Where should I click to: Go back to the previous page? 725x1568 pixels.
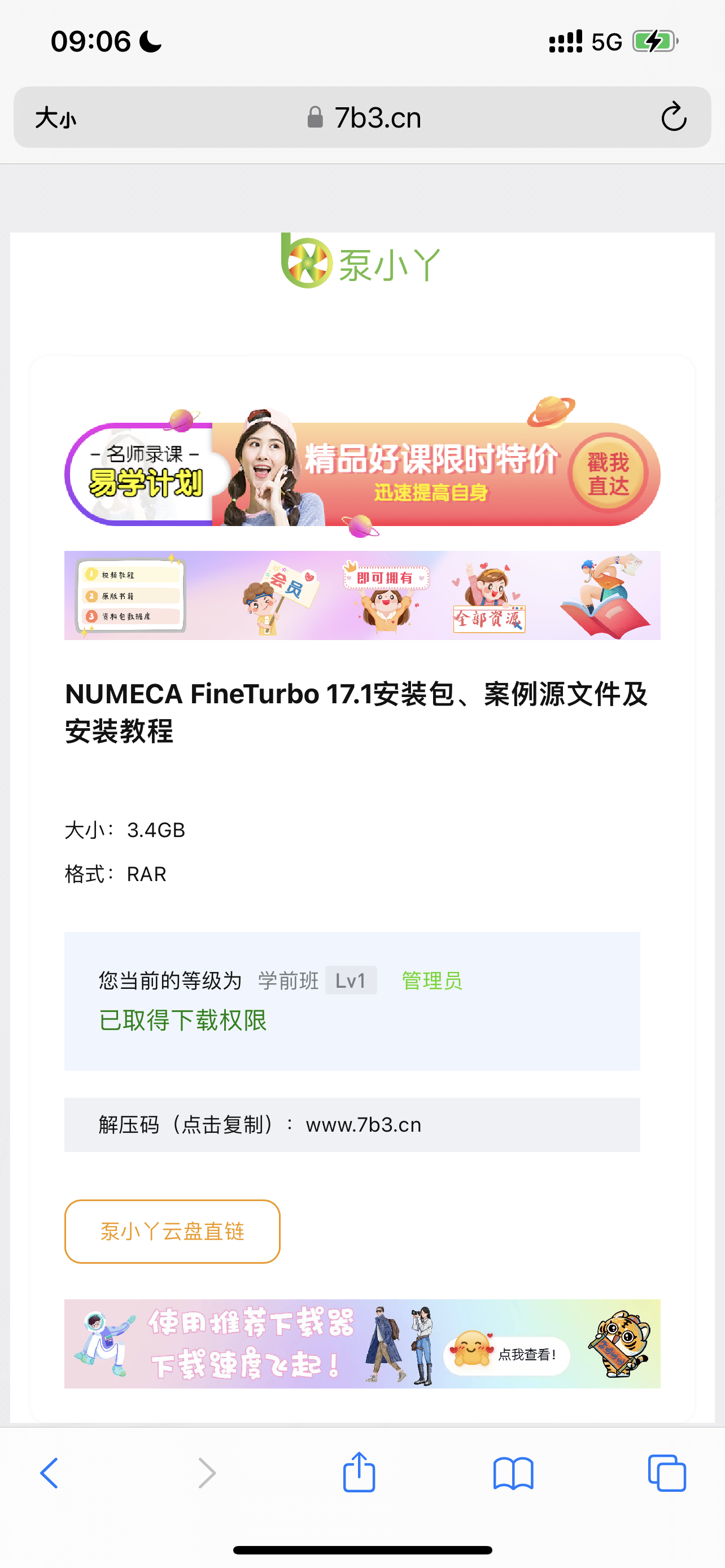point(49,1473)
